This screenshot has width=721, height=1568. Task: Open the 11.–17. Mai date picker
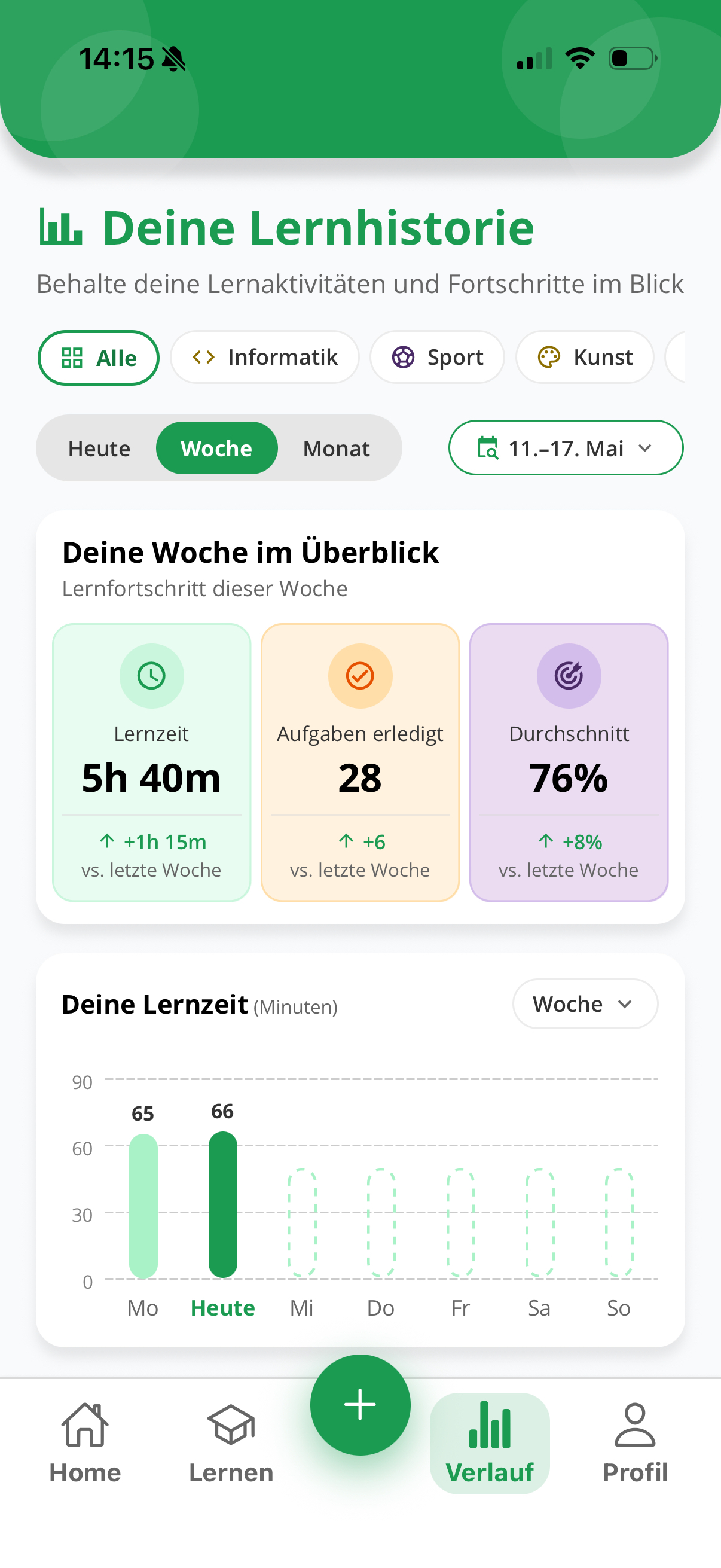click(566, 448)
